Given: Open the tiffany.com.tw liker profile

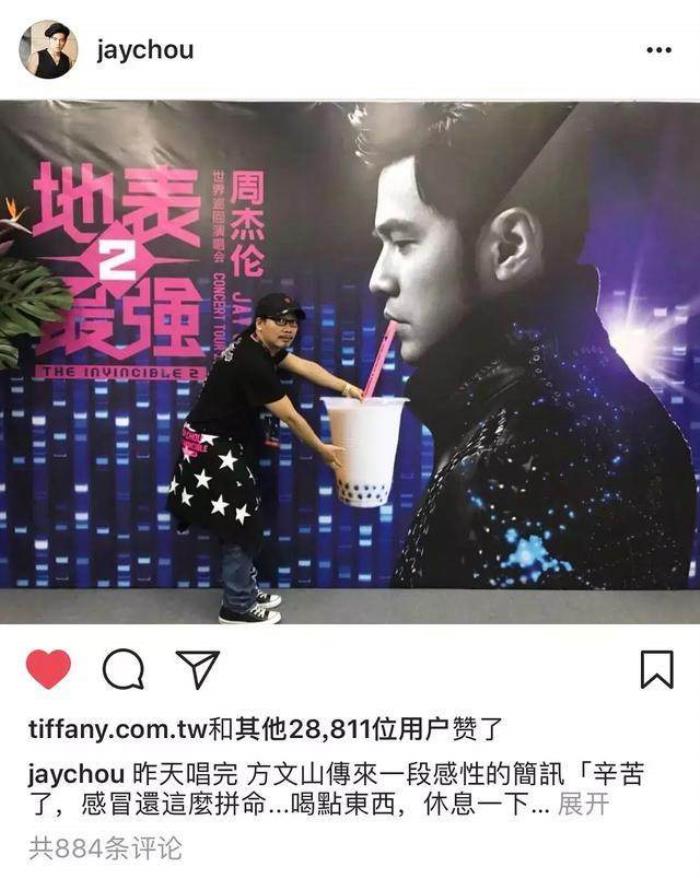Looking at the screenshot, I should 117,730.
